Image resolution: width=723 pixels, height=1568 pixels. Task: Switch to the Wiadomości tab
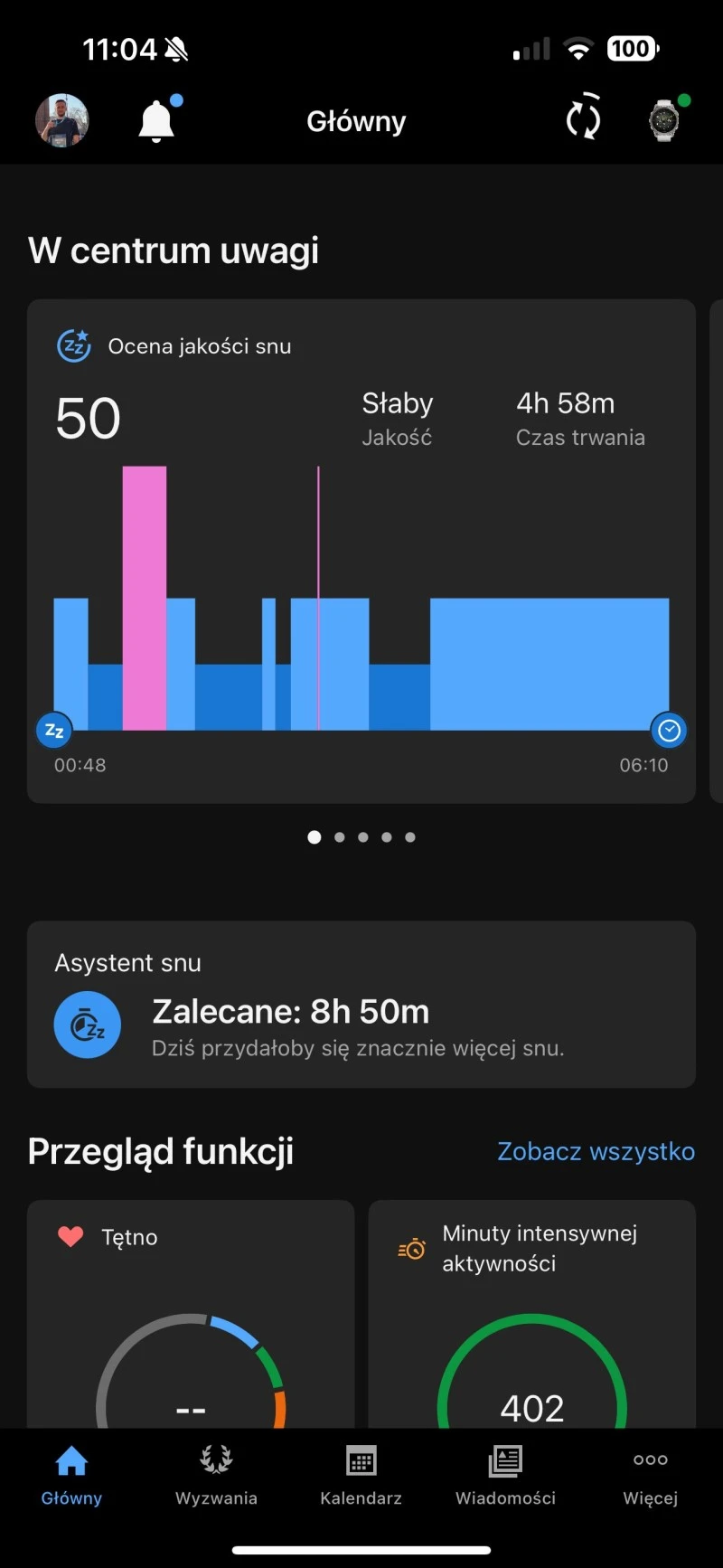point(504,1474)
